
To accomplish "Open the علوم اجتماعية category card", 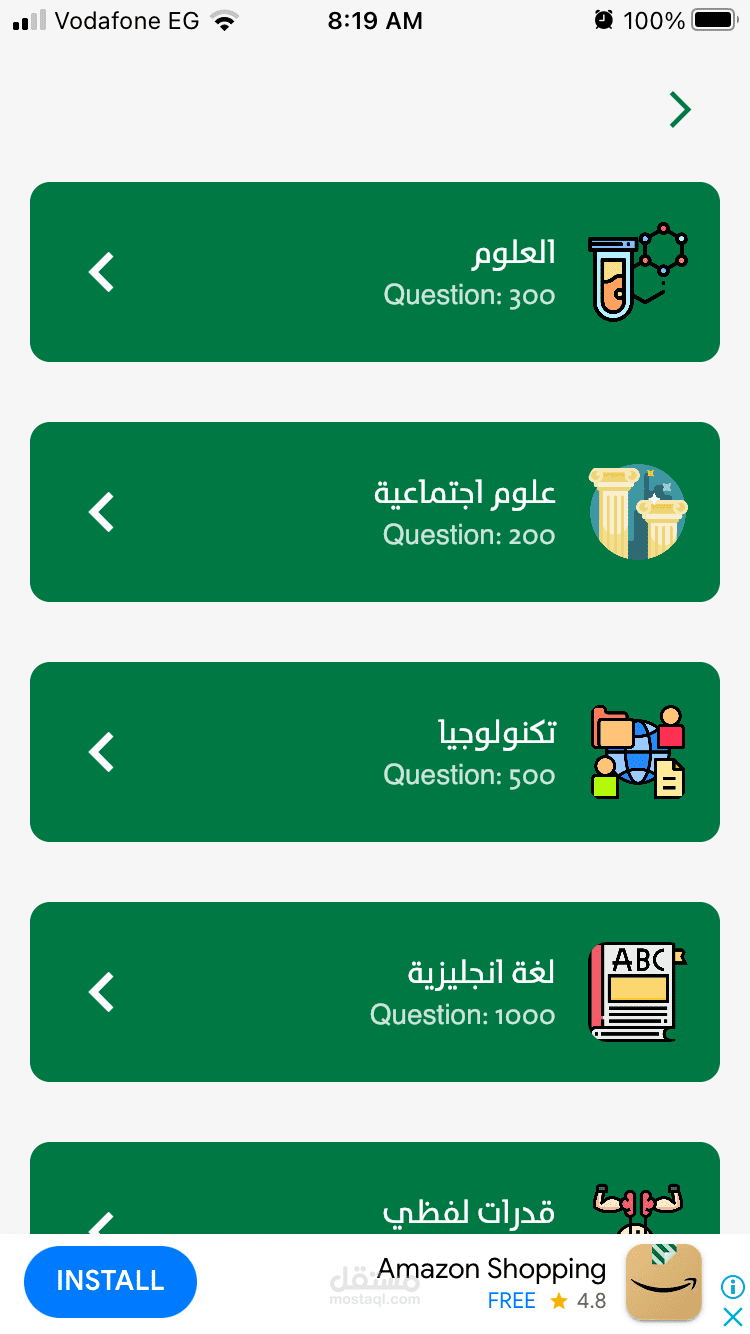I will click(375, 512).
